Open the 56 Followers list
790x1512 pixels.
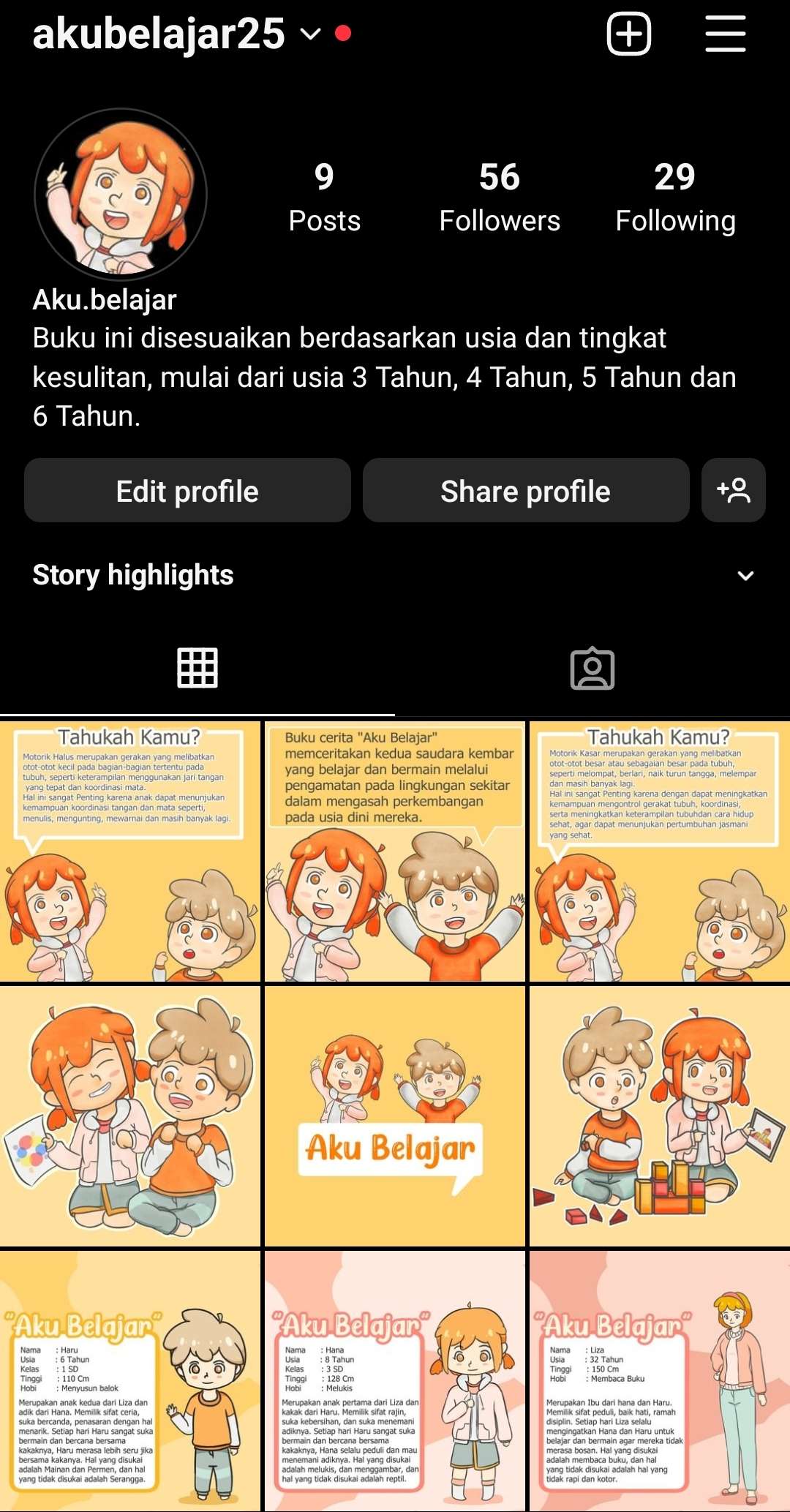point(500,198)
